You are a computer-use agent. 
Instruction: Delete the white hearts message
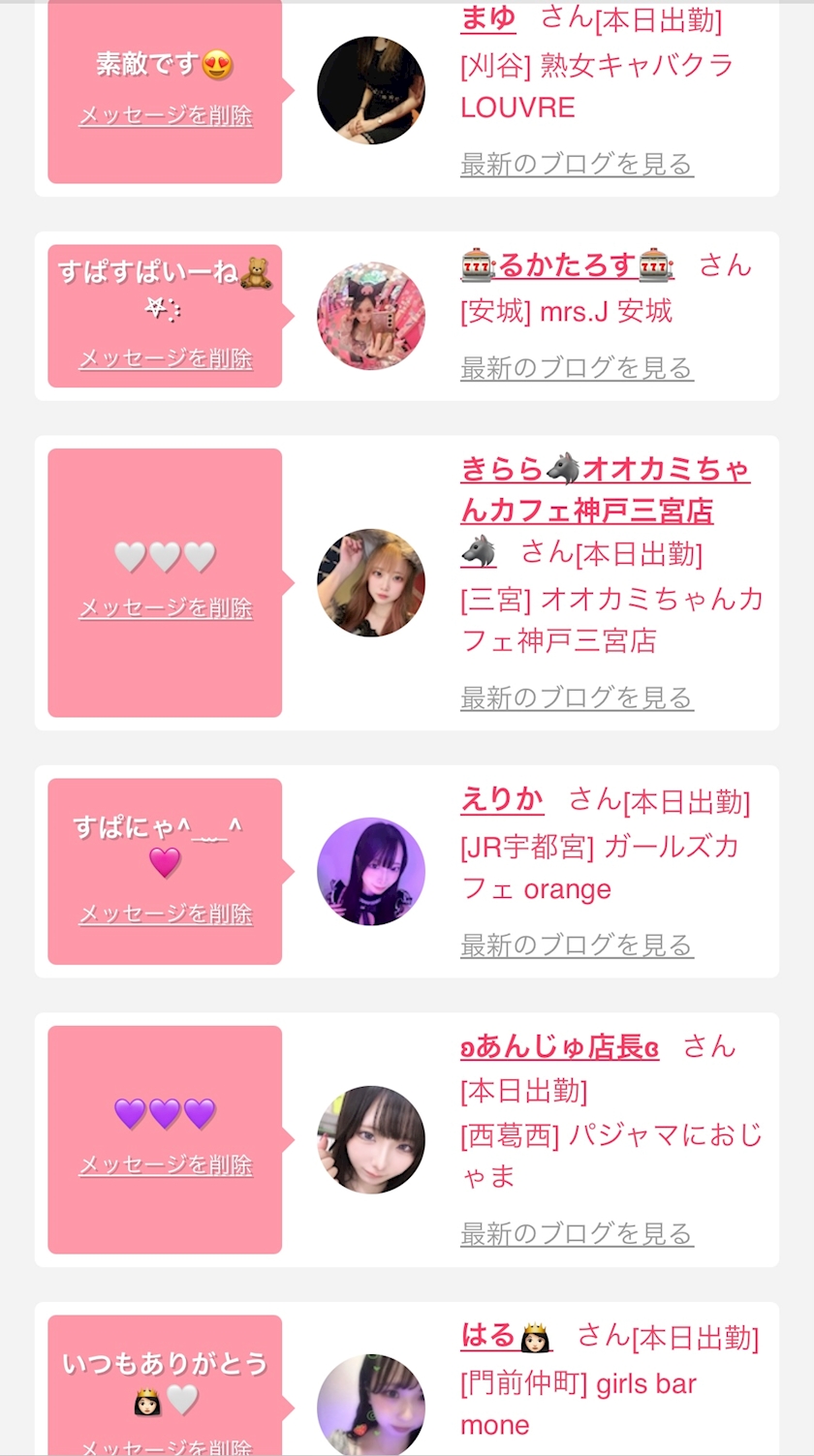click(165, 608)
